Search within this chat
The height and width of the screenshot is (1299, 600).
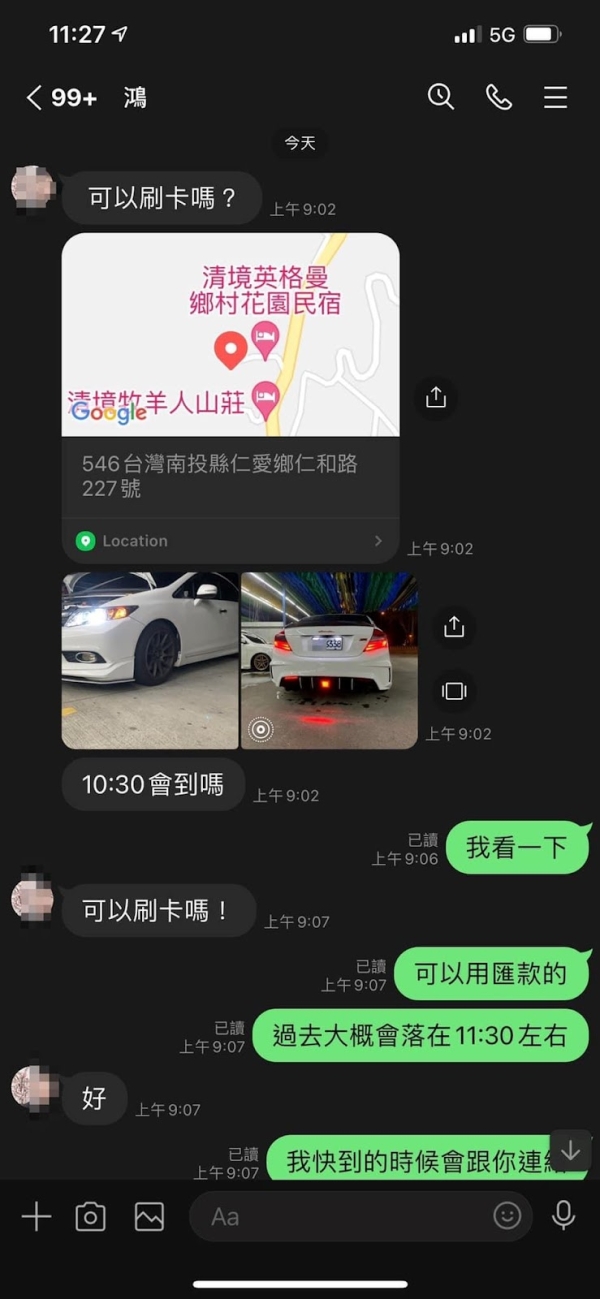click(x=440, y=97)
